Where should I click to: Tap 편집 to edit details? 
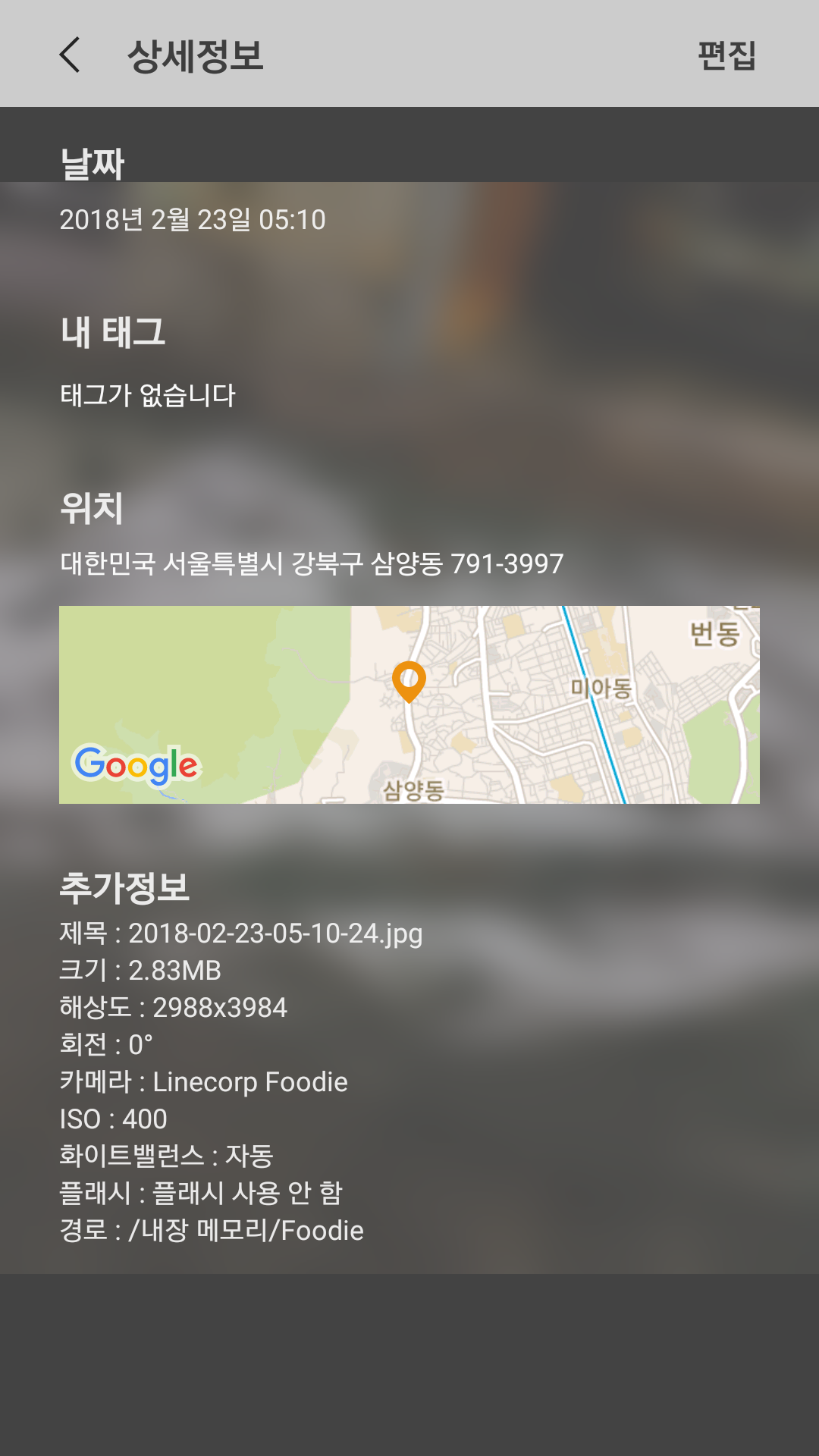(x=726, y=55)
